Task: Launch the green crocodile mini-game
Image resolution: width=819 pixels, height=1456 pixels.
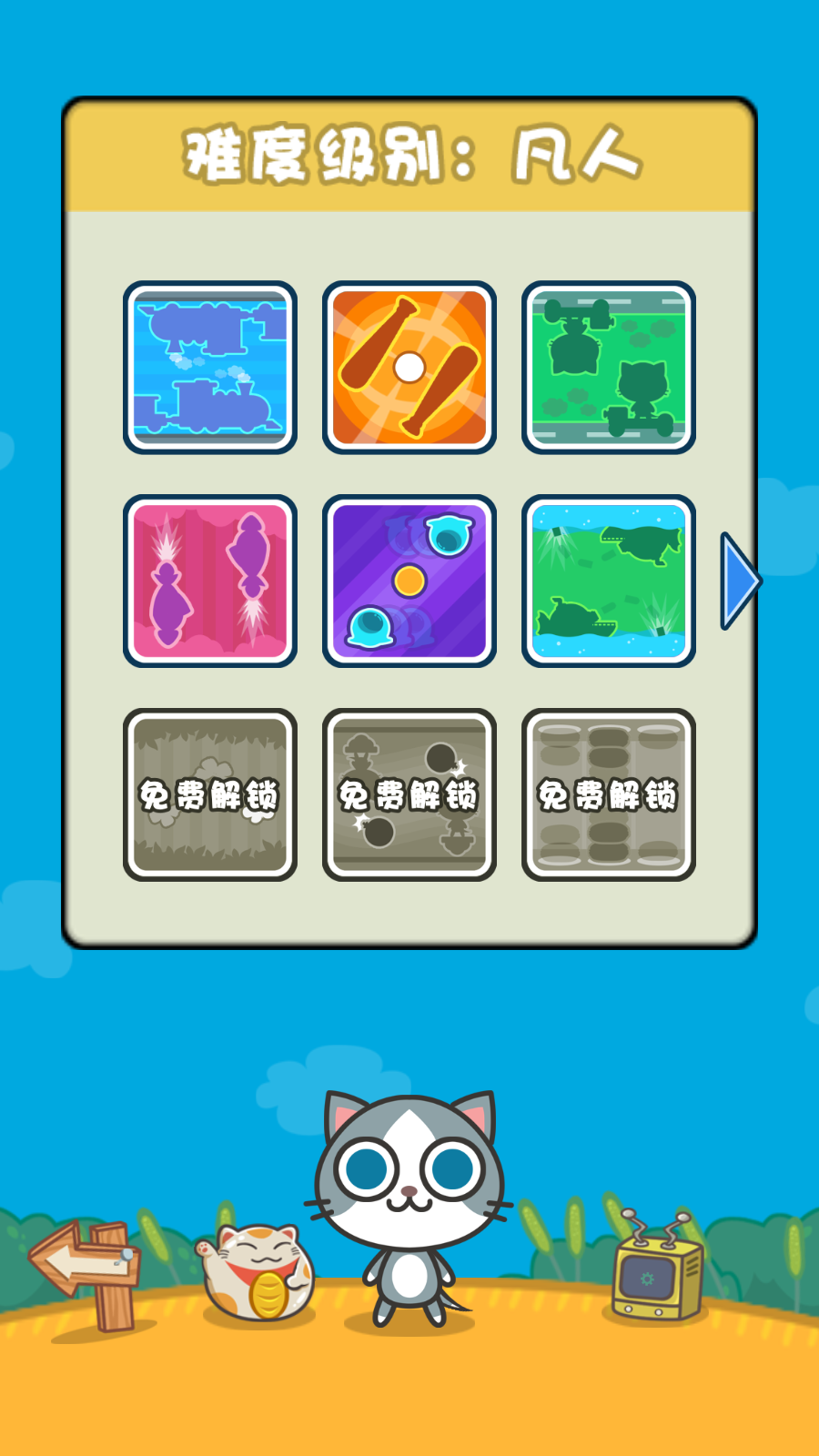Action: click(x=608, y=581)
